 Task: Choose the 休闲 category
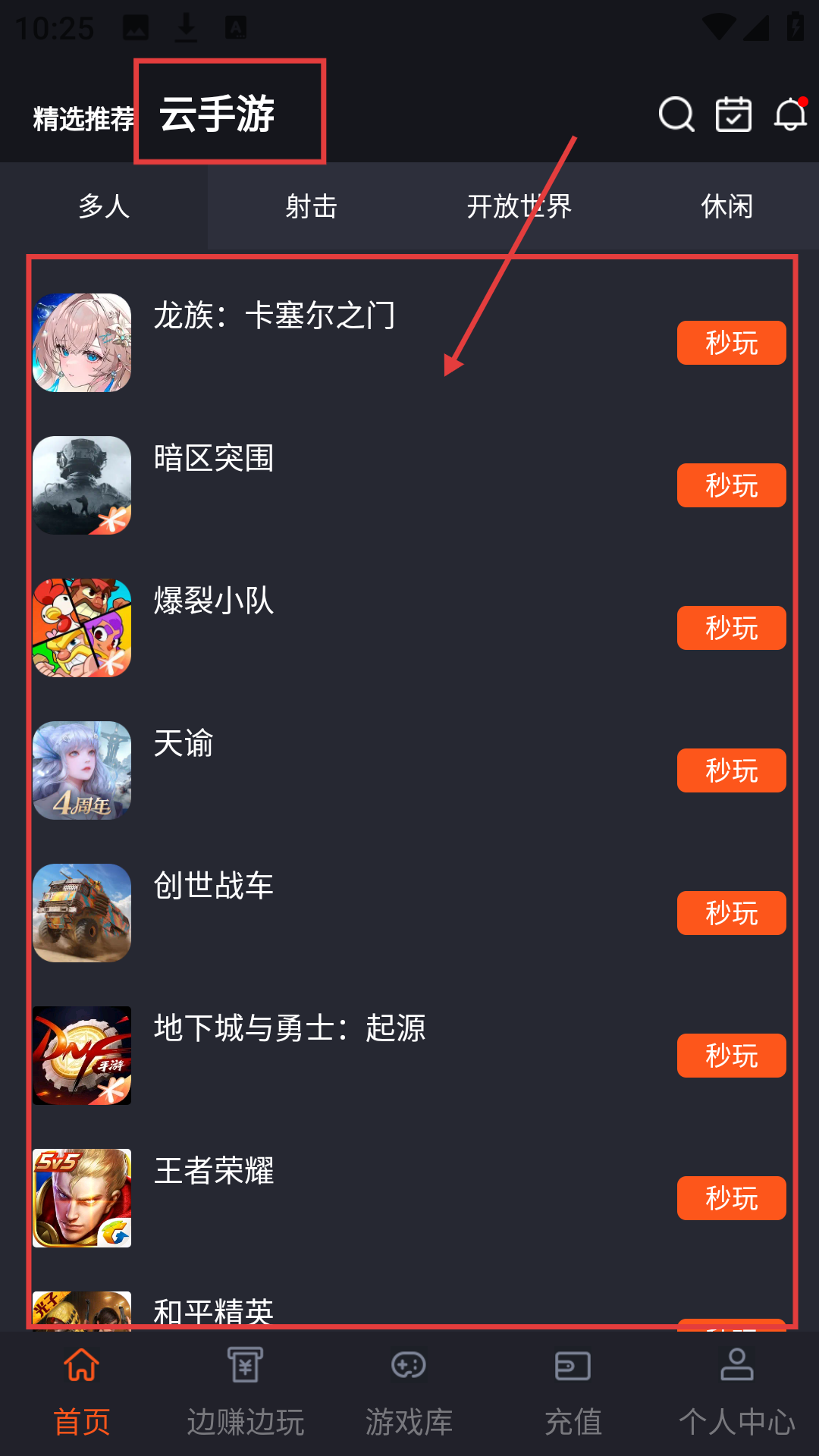coord(726,206)
